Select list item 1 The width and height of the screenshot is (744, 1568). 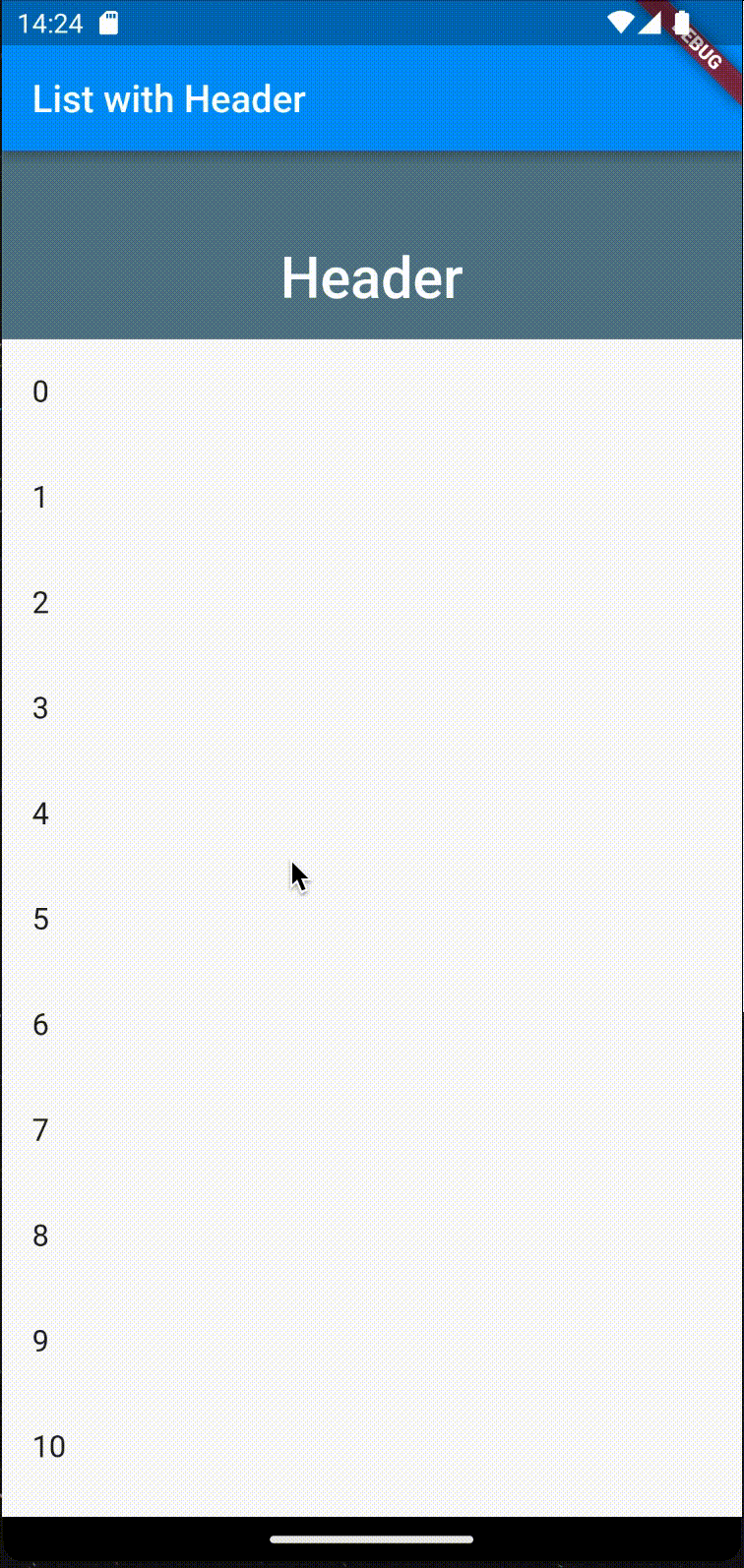point(372,497)
